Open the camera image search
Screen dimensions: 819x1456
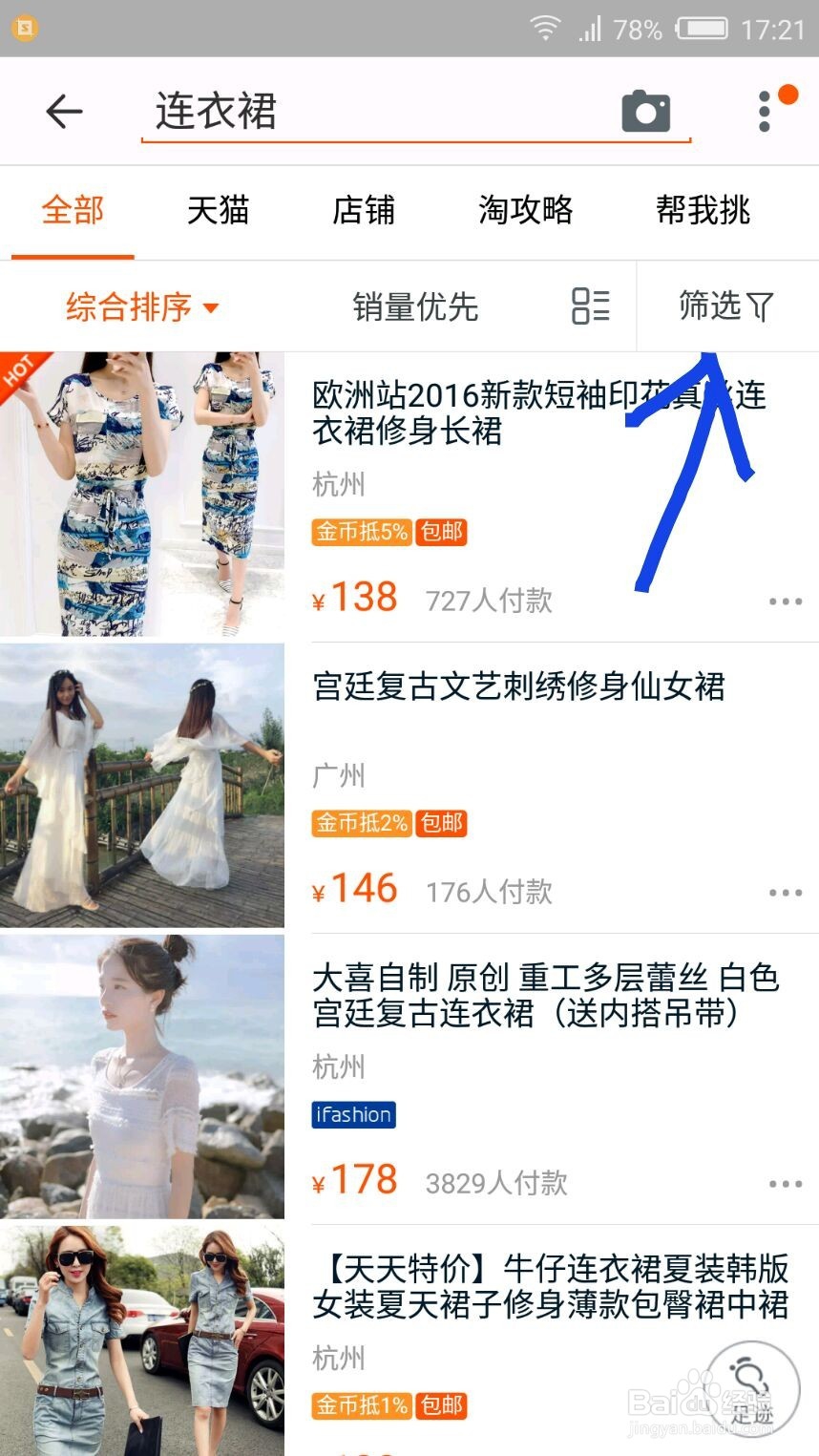(647, 111)
